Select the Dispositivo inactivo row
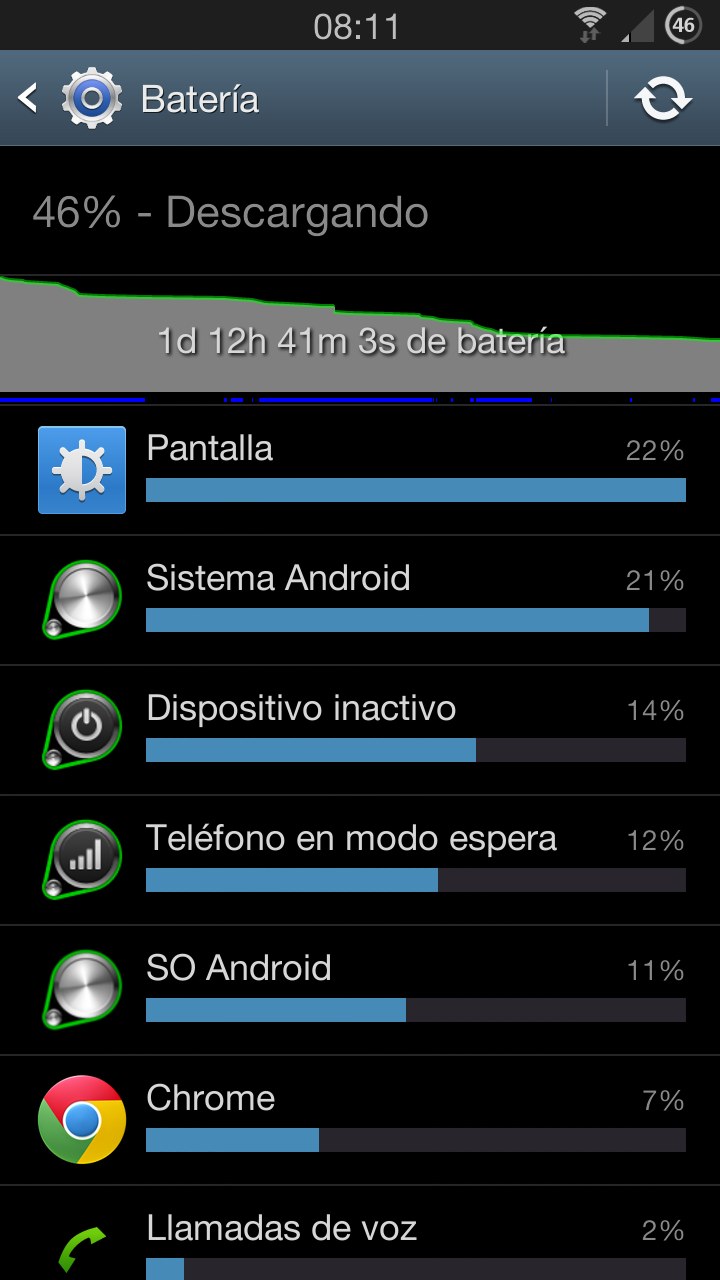The width and height of the screenshot is (720, 1280). [360, 730]
